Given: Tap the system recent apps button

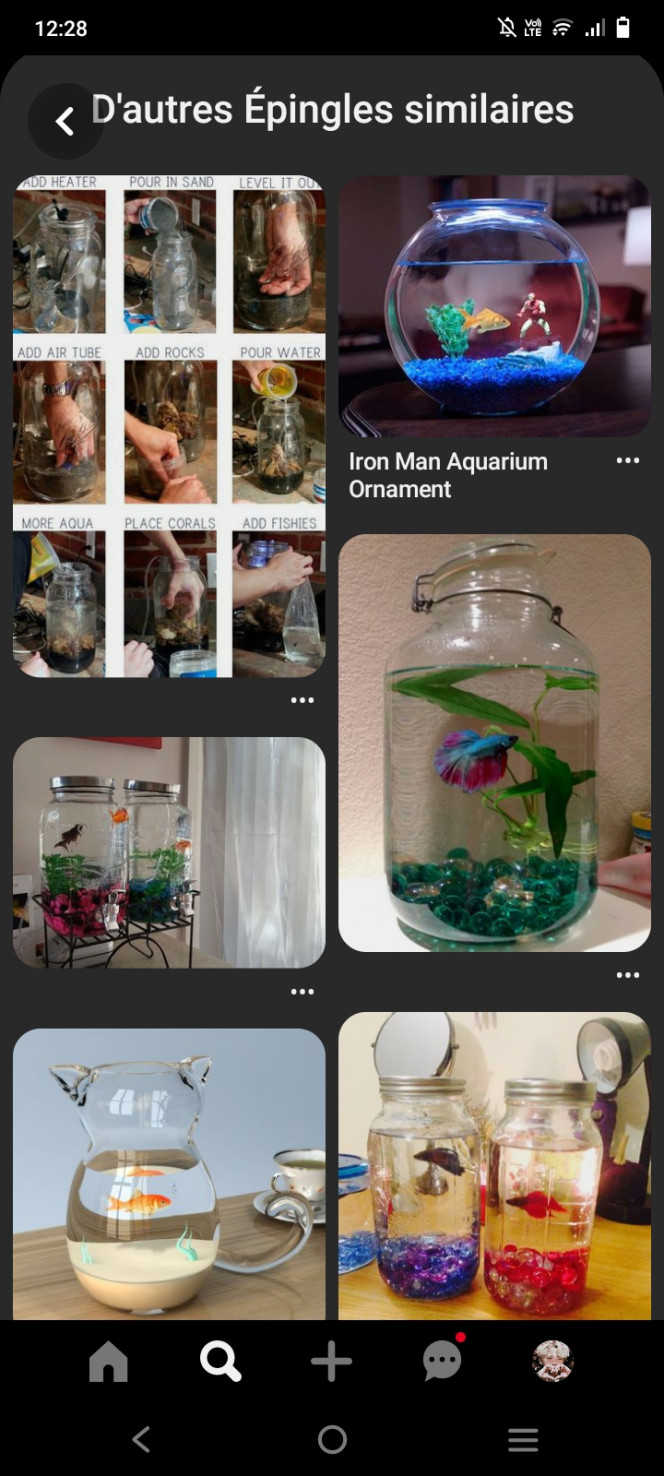Looking at the screenshot, I should pos(523,1440).
